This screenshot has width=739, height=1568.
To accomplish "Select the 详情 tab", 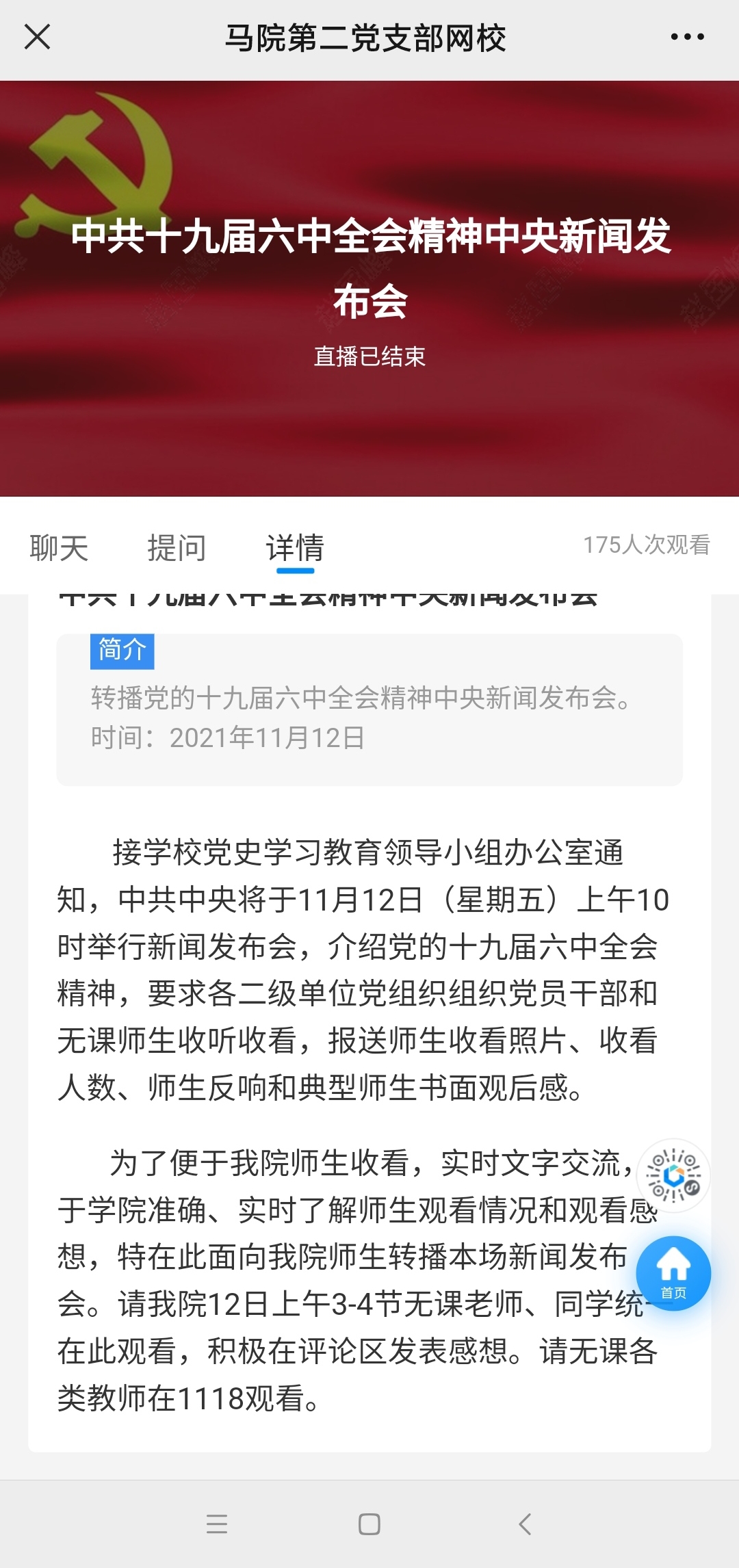I will pos(295,548).
